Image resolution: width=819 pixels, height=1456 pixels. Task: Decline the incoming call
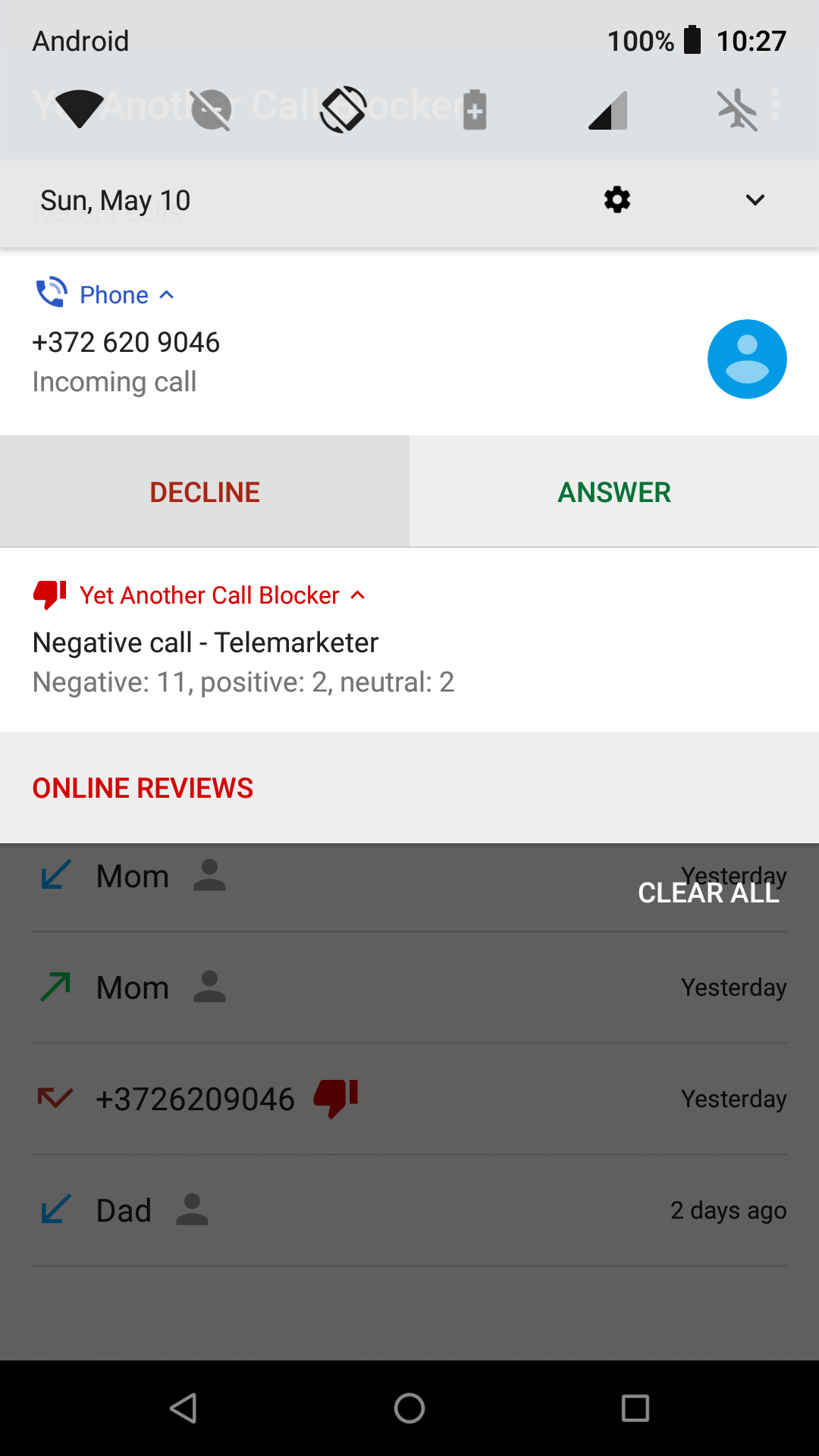click(x=205, y=491)
